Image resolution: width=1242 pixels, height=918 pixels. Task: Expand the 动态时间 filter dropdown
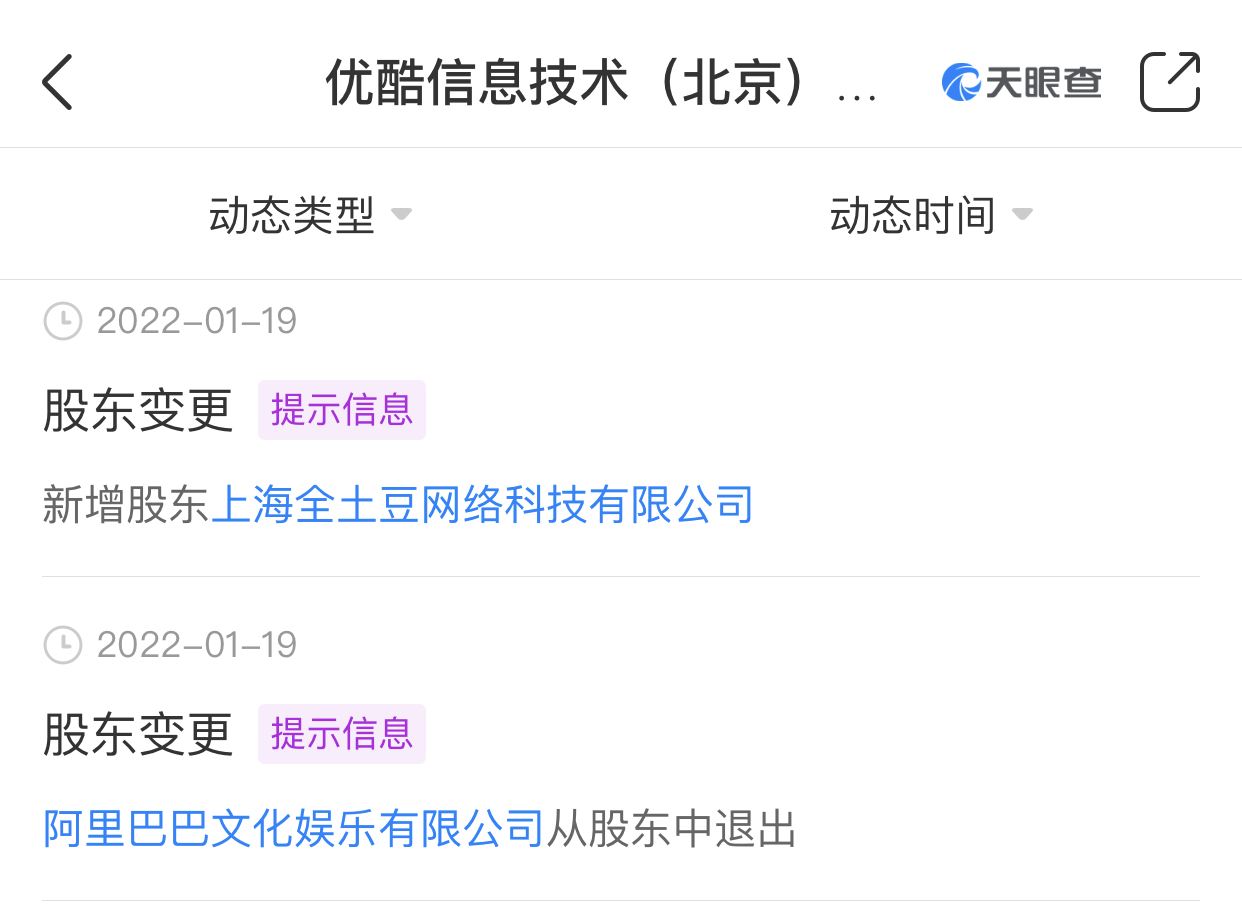point(930,215)
